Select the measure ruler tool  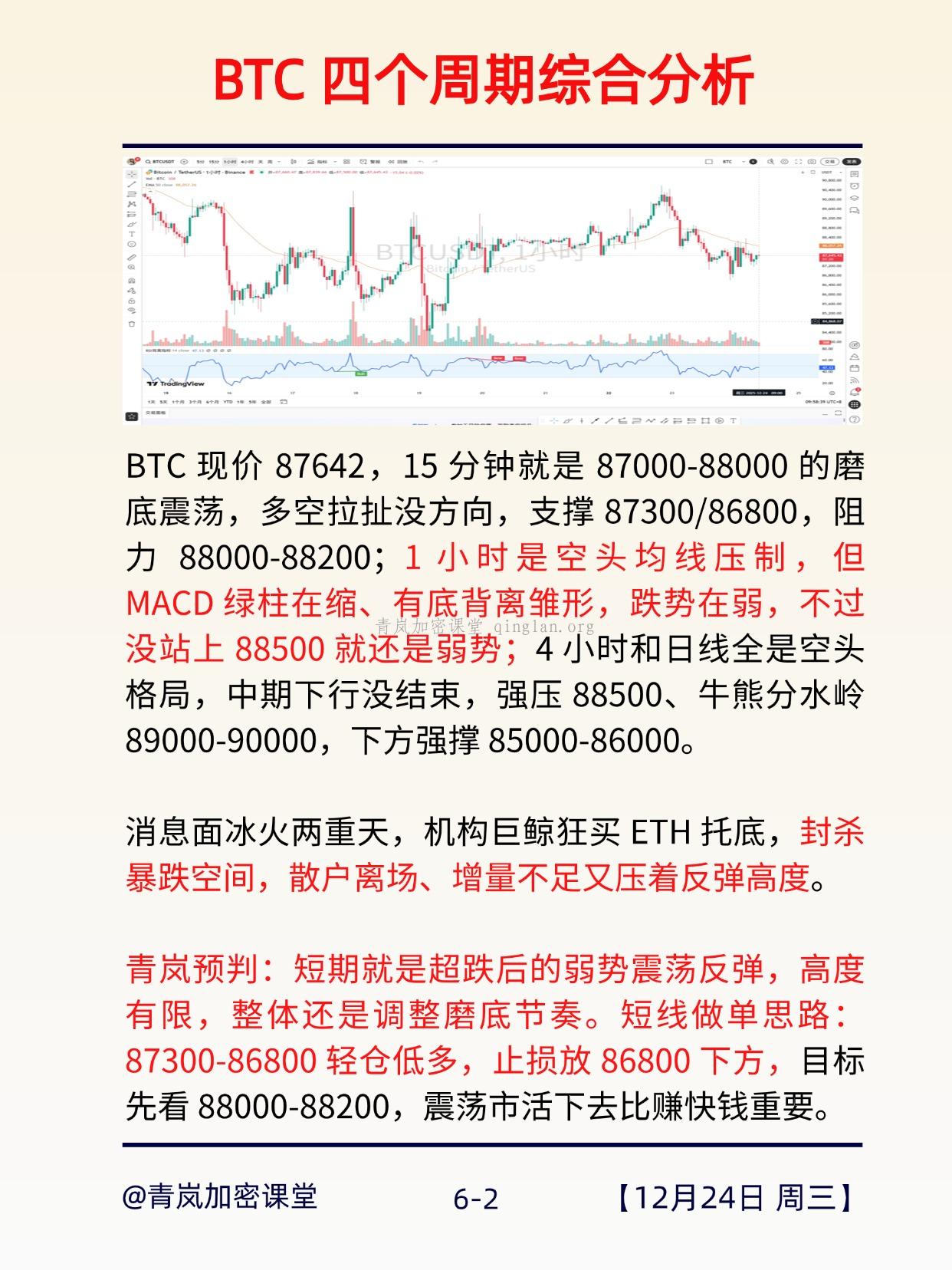(132, 257)
